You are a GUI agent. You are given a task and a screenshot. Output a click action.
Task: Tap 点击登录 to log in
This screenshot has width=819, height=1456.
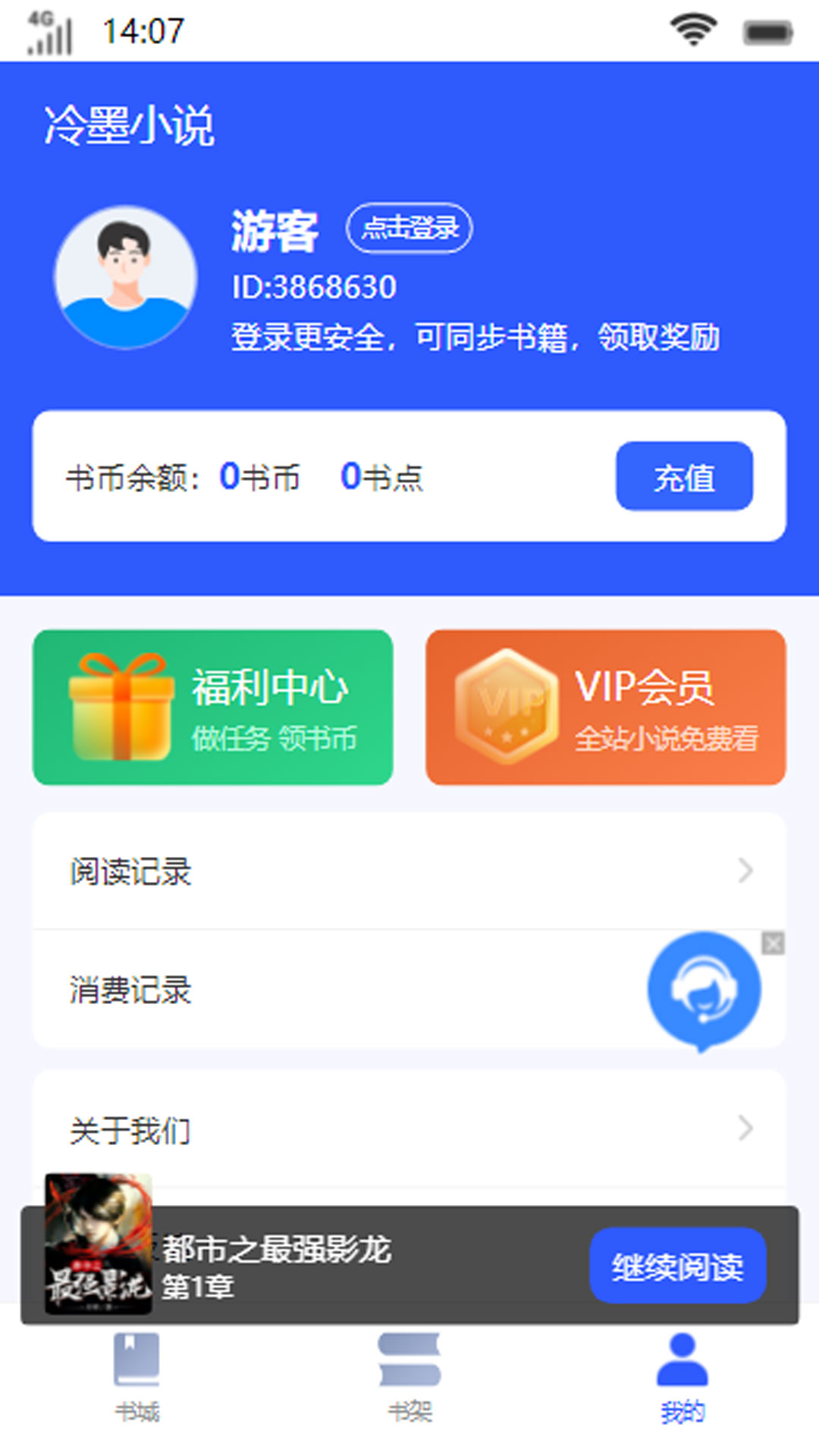pos(411,227)
